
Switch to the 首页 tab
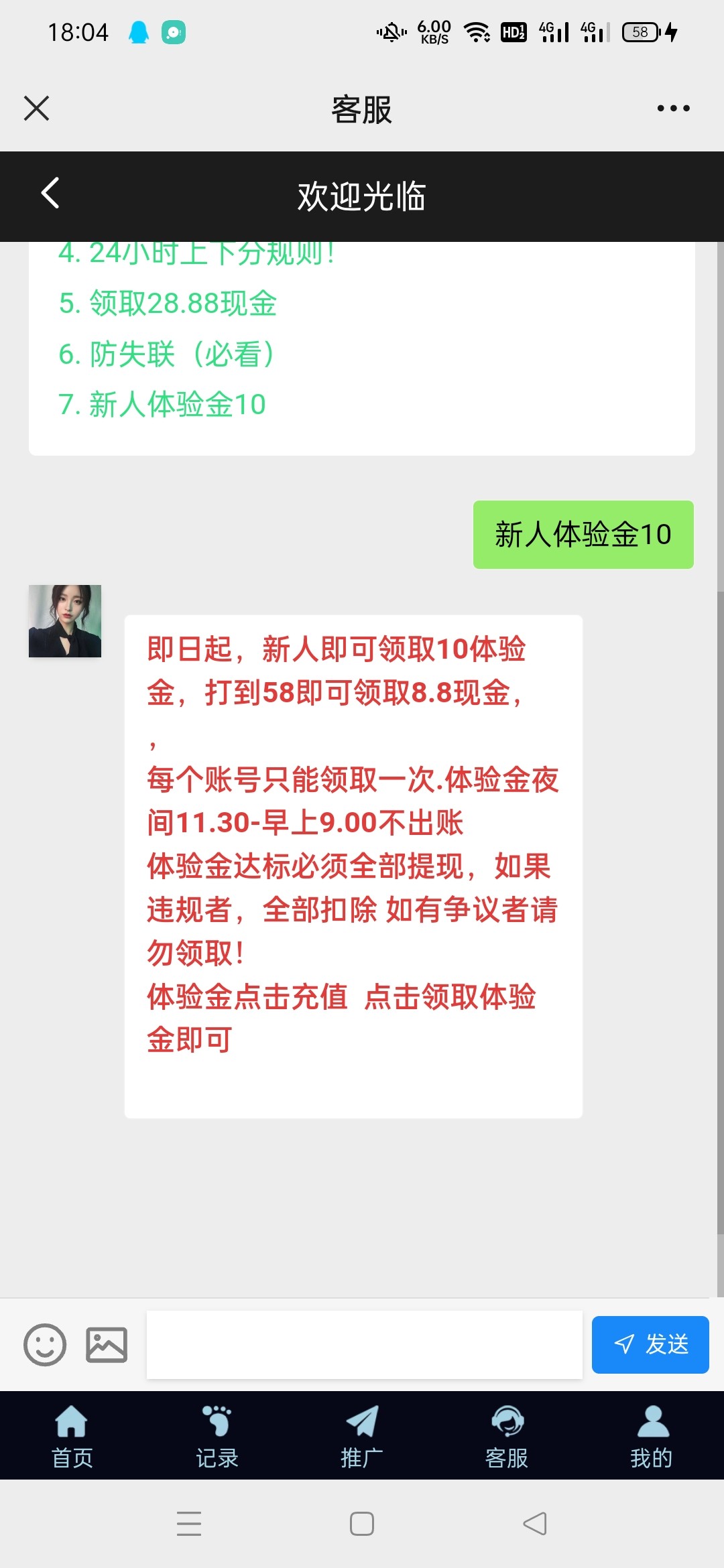72,1435
